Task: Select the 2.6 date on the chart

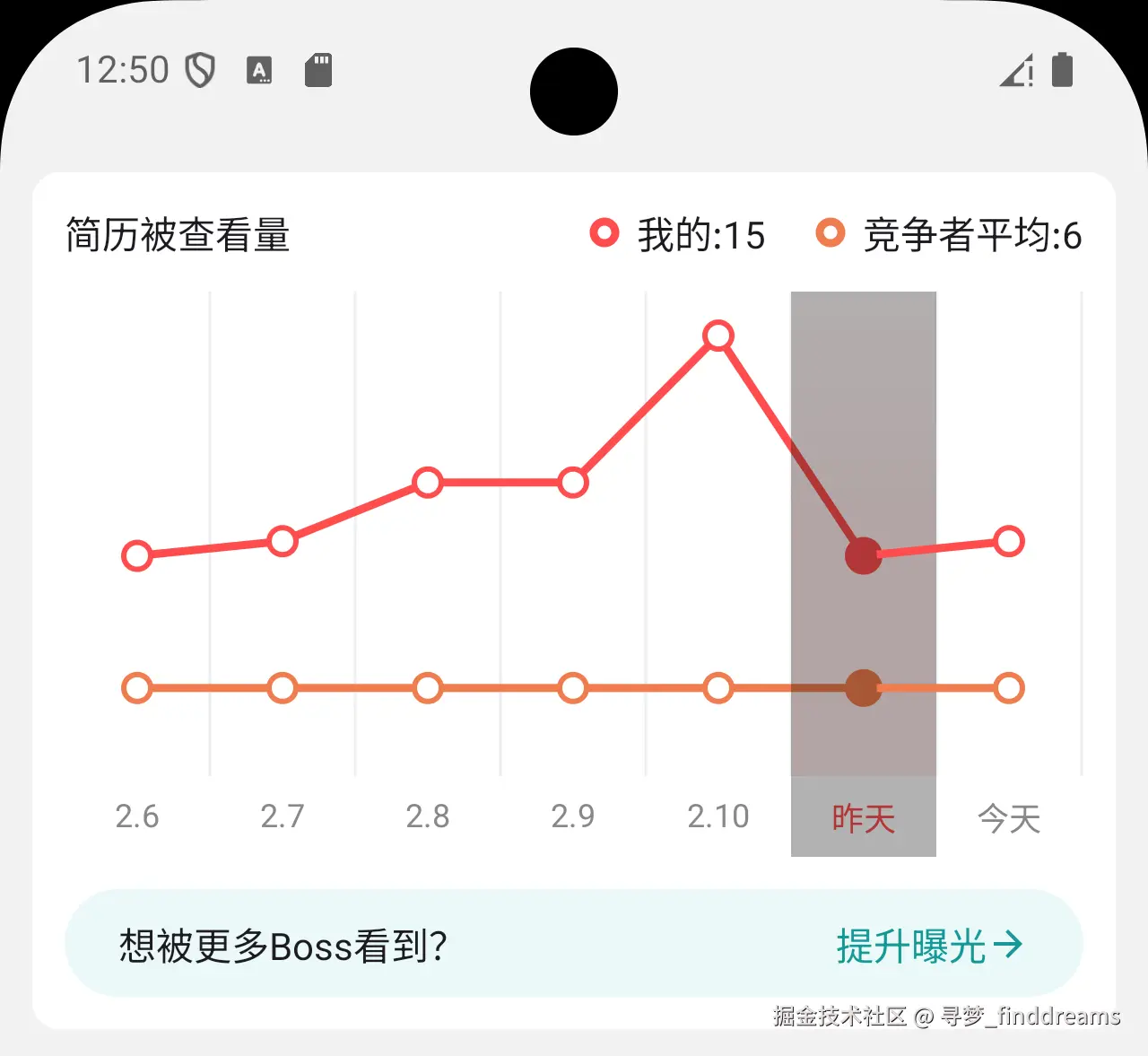Action: 137,816
